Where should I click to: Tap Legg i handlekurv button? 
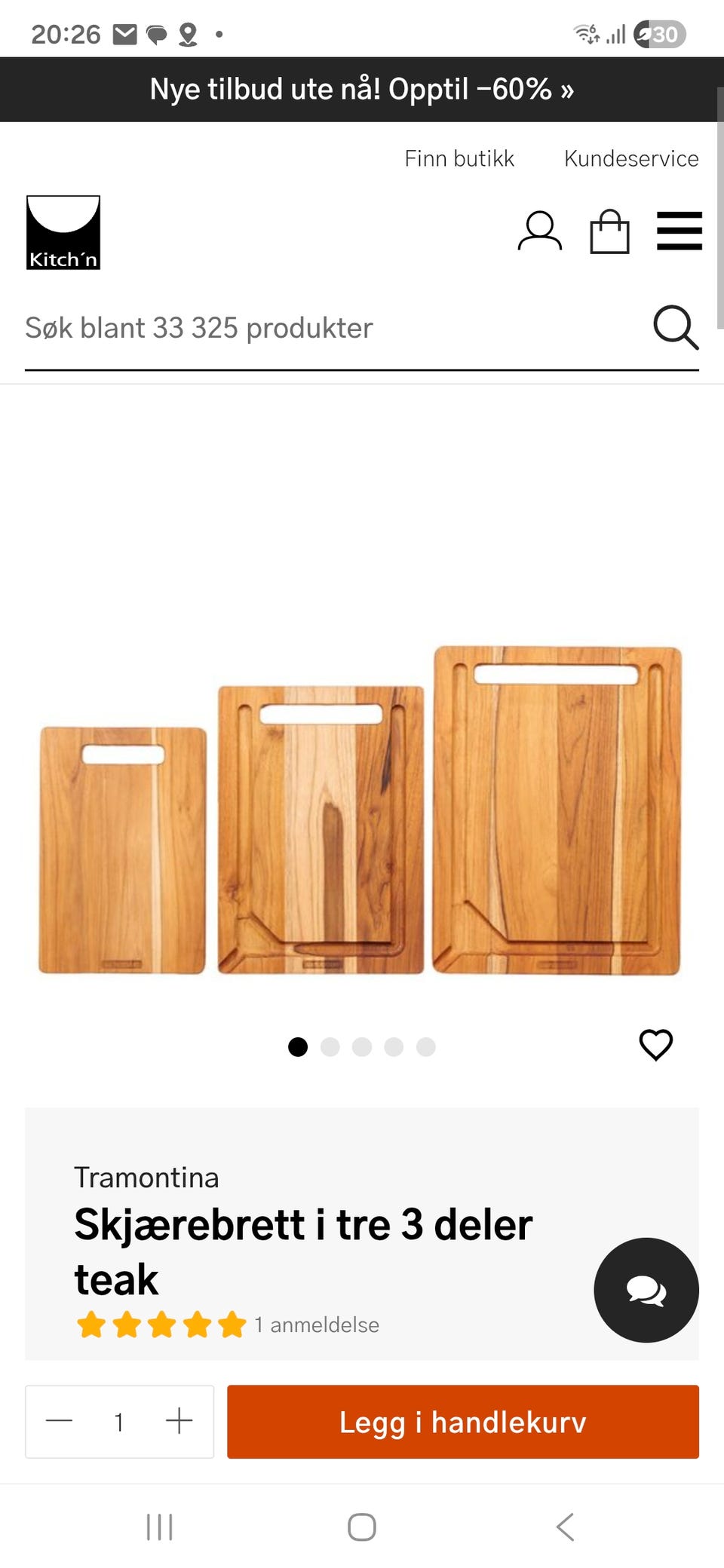point(463,1422)
